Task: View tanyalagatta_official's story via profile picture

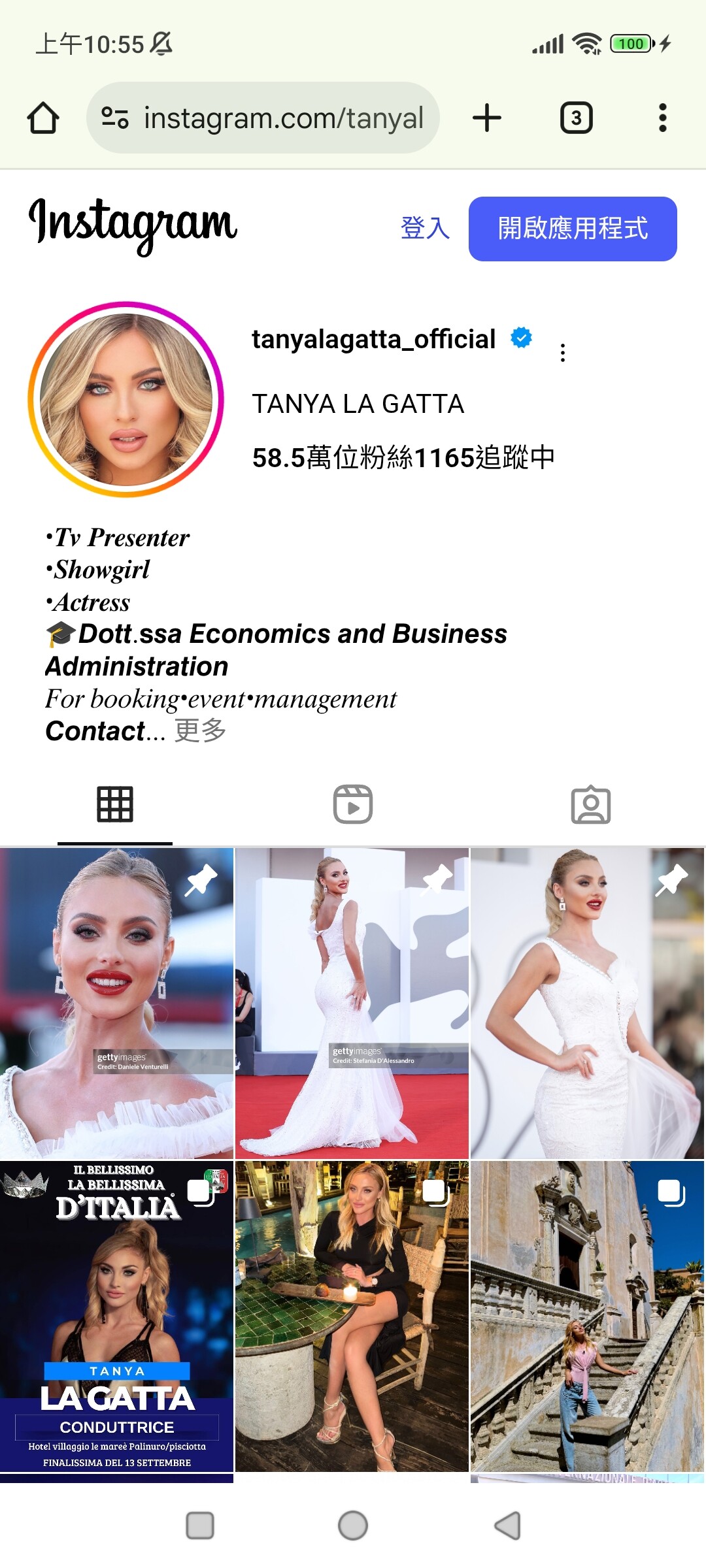Action: (126, 399)
